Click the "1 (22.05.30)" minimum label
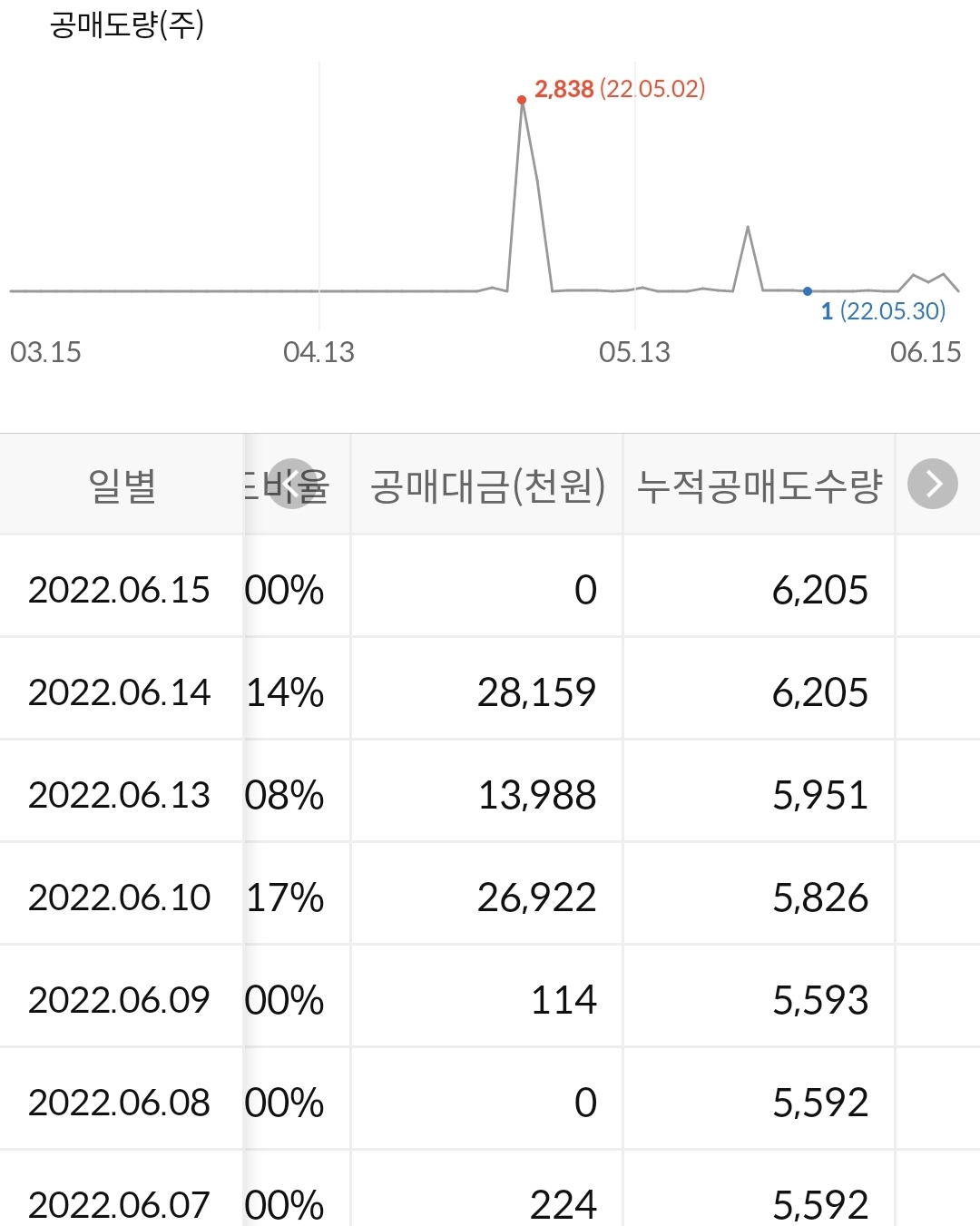 882,310
